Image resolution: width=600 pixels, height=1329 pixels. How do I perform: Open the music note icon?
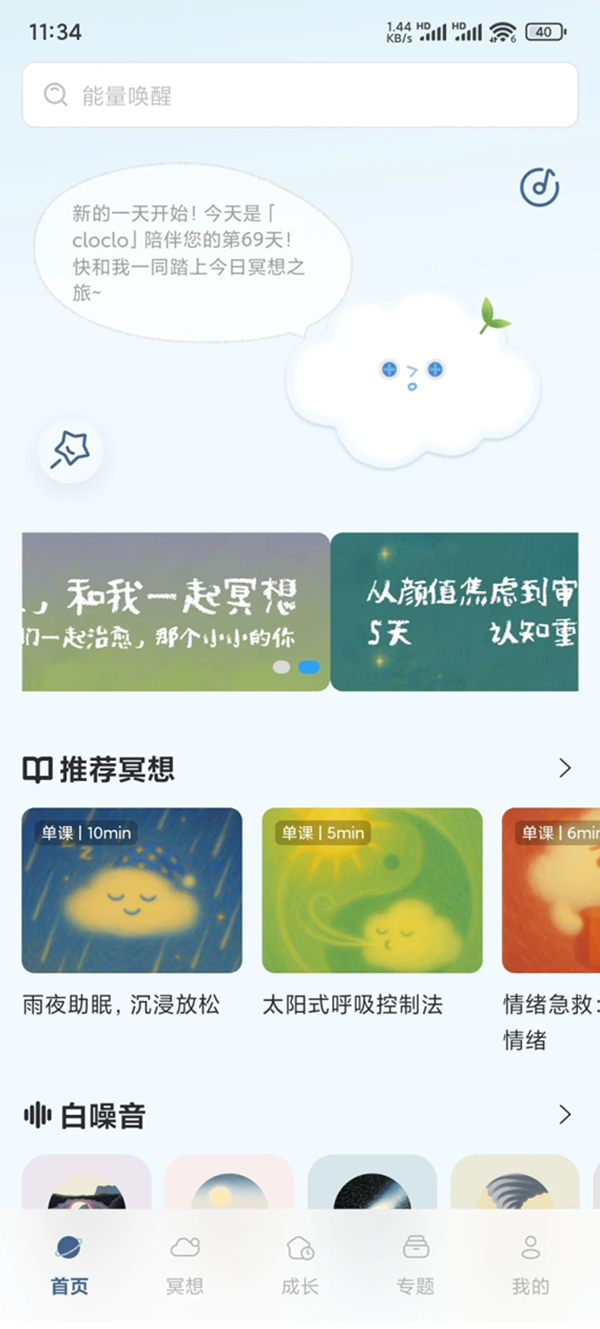(539, 187)
